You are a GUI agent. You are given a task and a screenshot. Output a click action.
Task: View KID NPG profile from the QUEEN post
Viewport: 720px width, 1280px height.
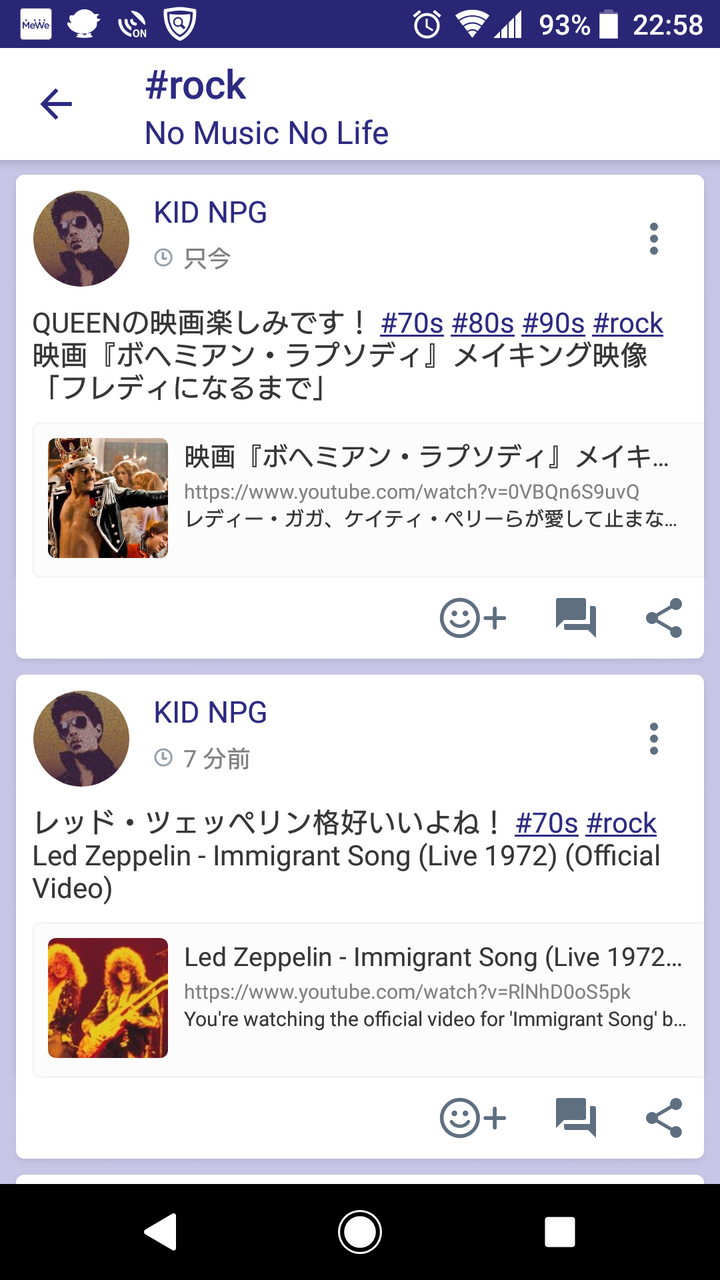tap(82, 239)
